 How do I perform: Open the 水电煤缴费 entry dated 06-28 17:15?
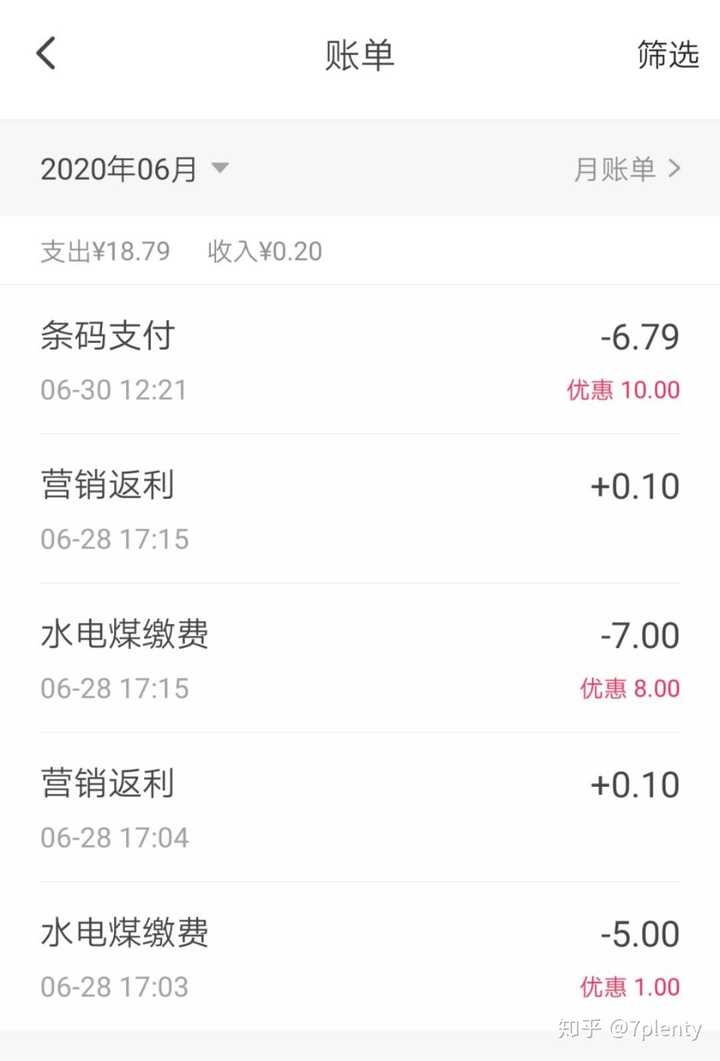126,636
